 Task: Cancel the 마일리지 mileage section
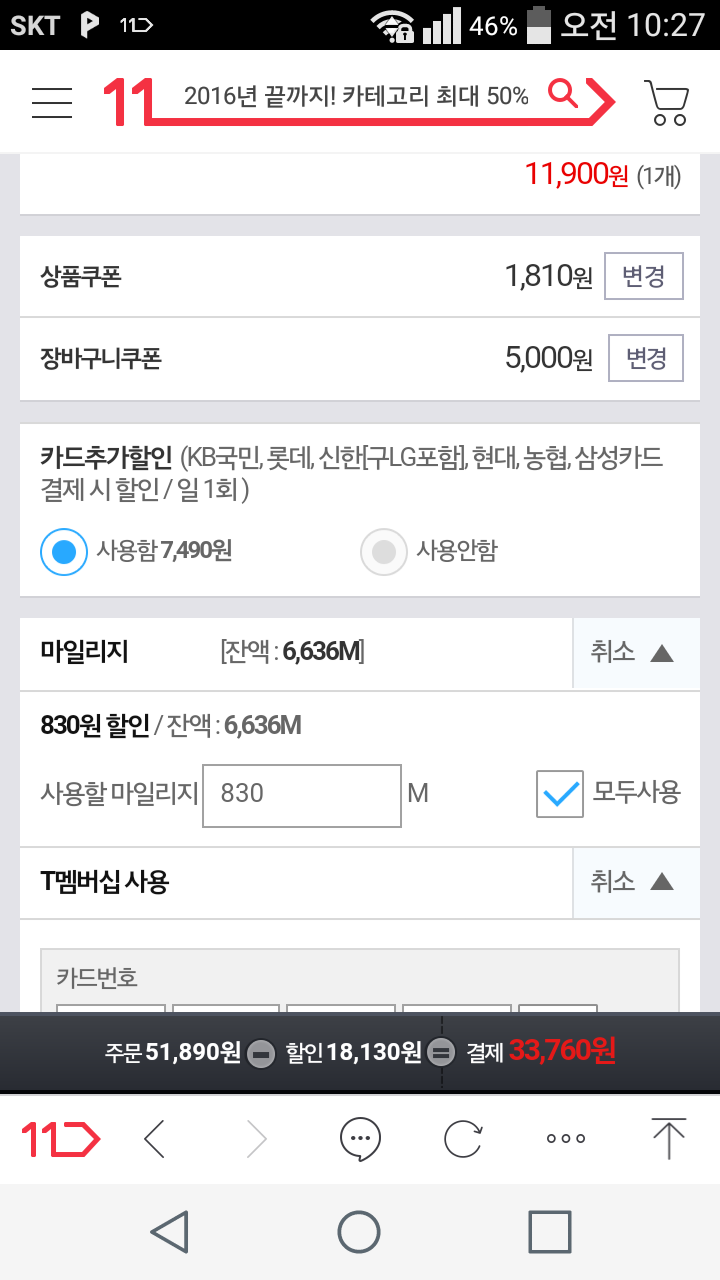click(x=634, y=653)
